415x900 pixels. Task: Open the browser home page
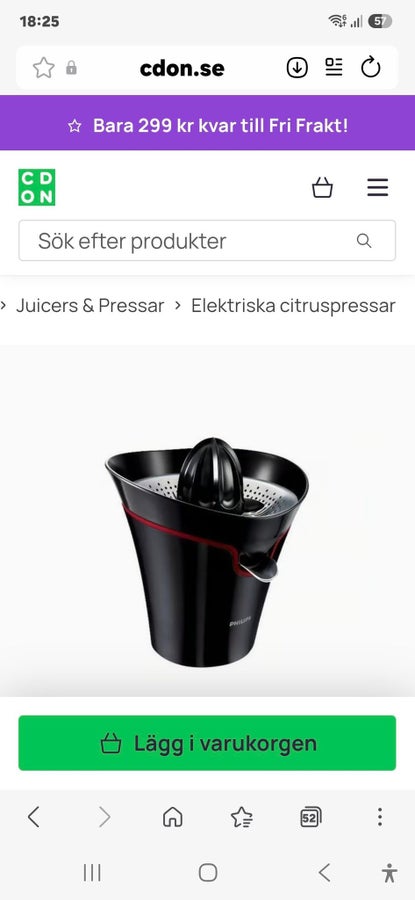tap(173, 816)
